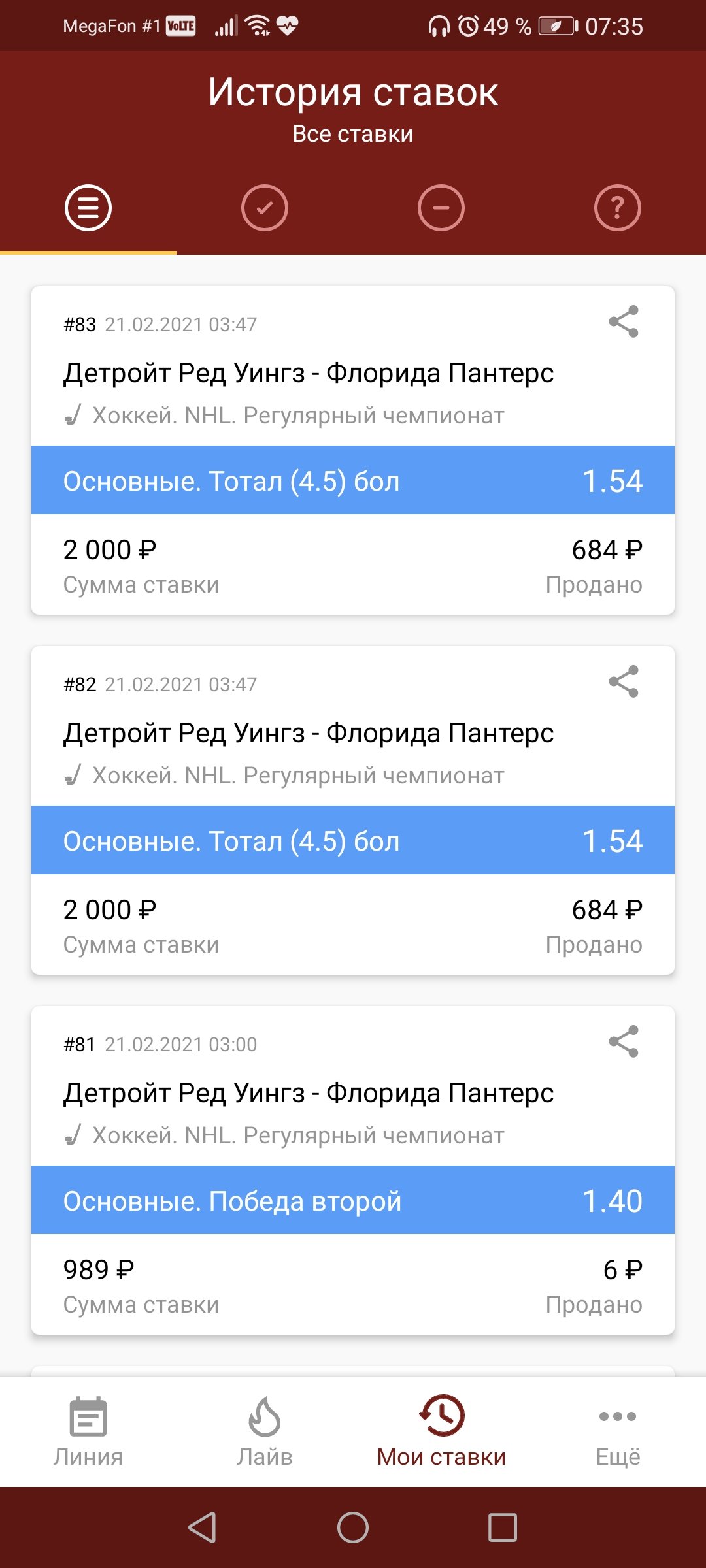Share bet #83
Viewport: 706px width, 1568px height.
pos(623,321)
